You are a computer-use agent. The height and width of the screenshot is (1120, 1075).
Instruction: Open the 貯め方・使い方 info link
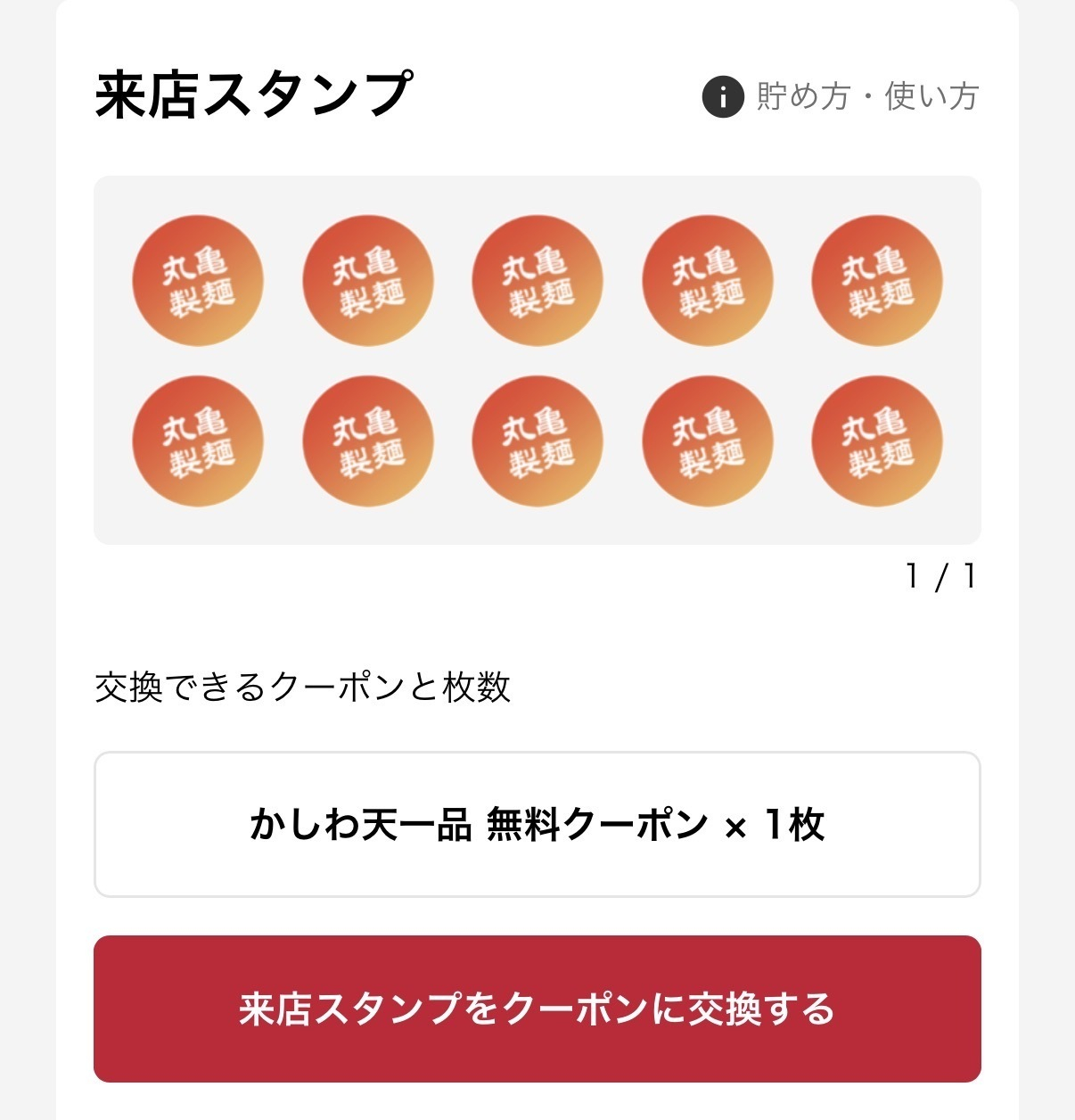coord(841,96)
